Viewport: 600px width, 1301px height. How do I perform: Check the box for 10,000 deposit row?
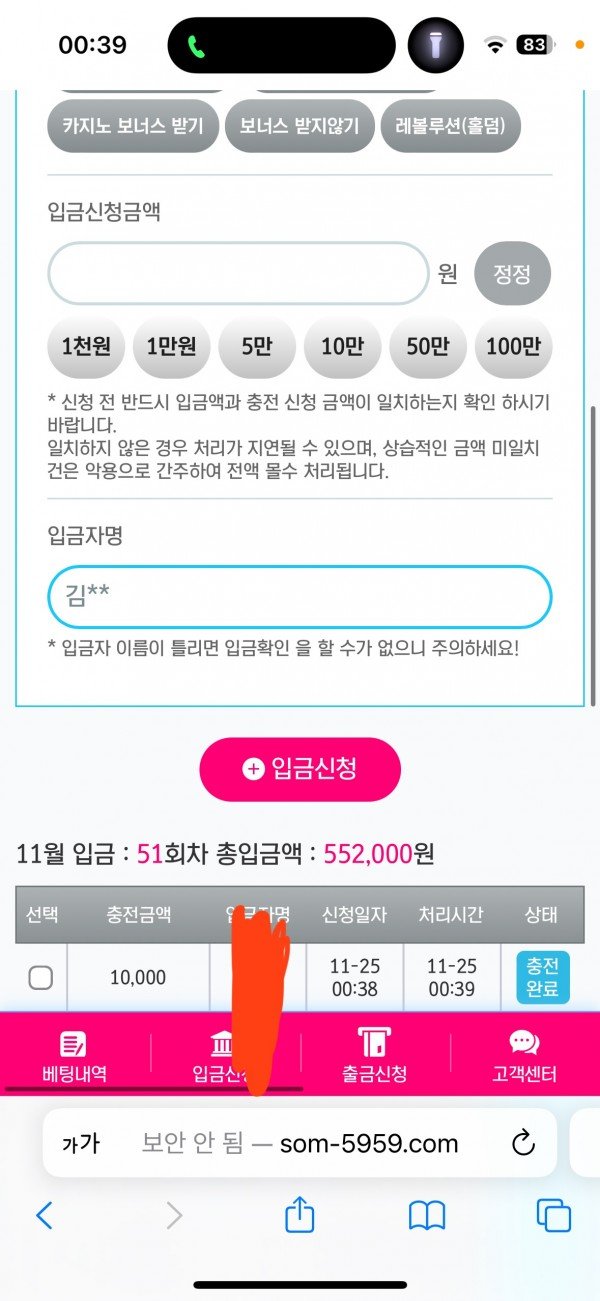[x=41, y=977]
